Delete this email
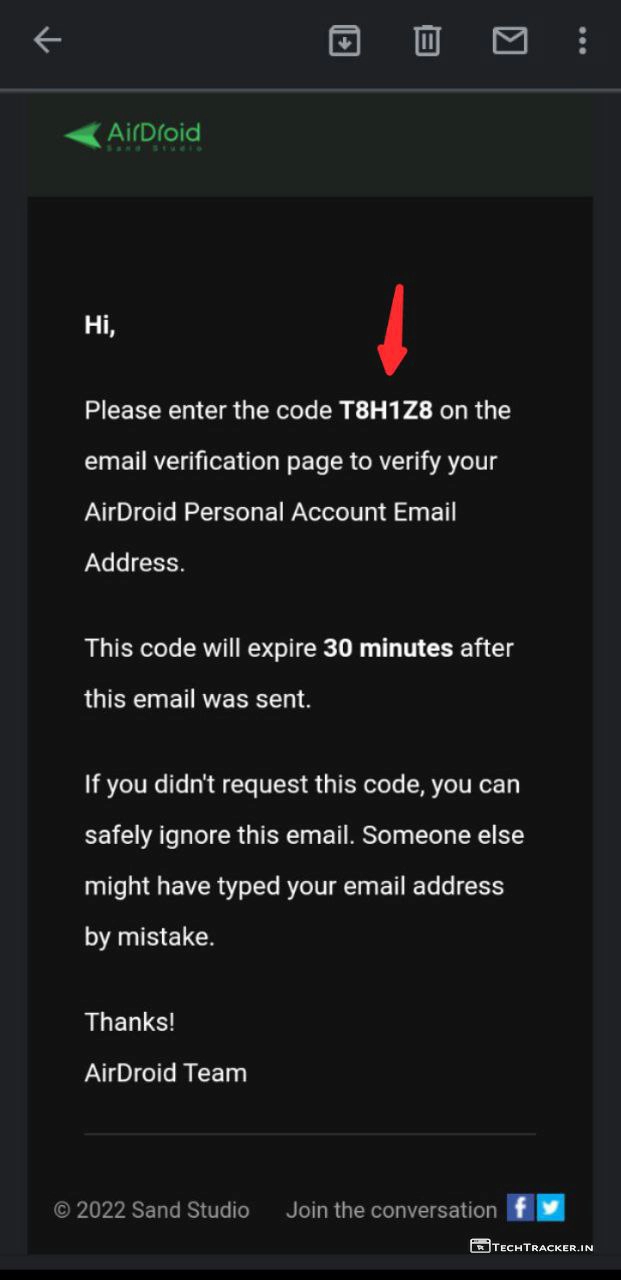The image size is (621, 1280). point(427,40)
